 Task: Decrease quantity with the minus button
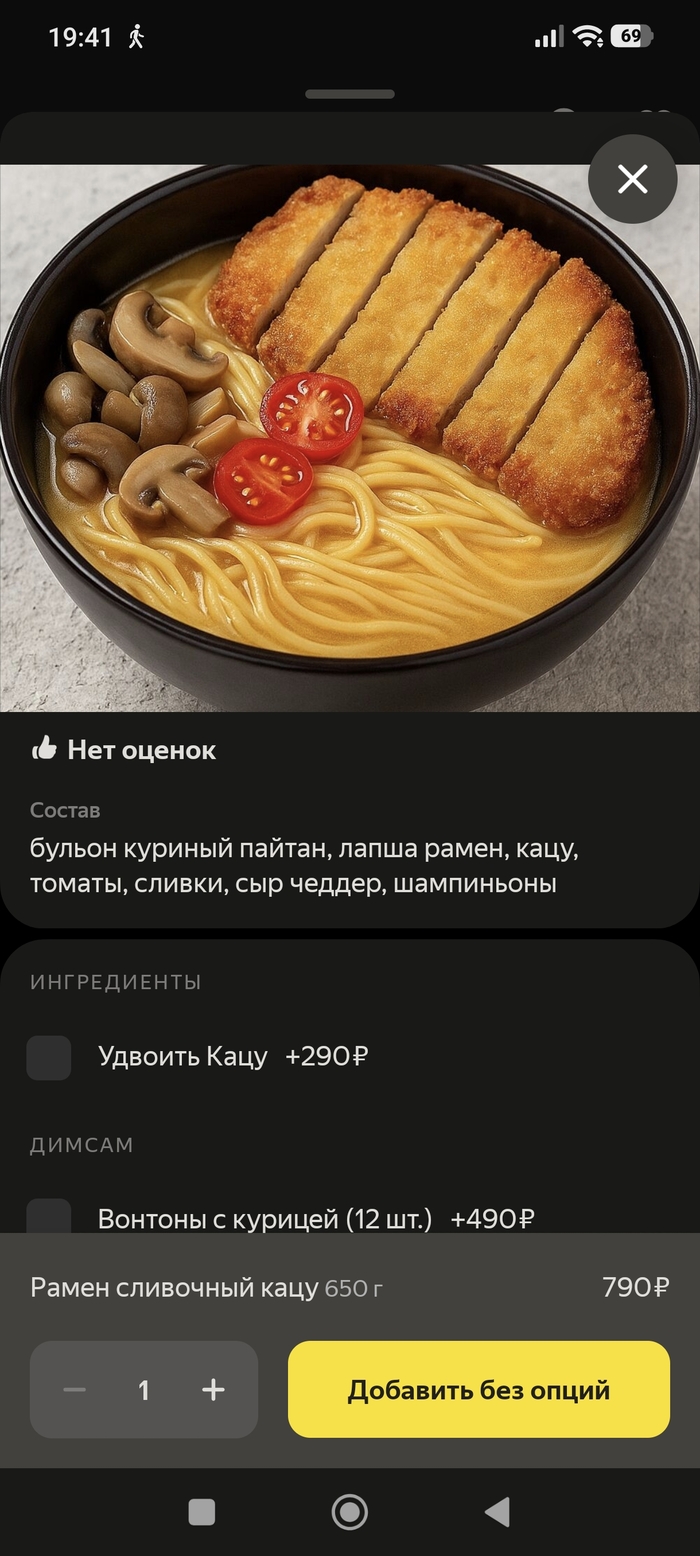pos(75,1390)
